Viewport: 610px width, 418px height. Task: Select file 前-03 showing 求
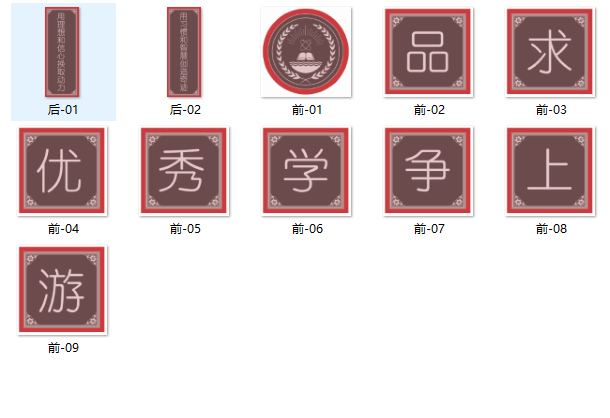[x=551, y=53]
